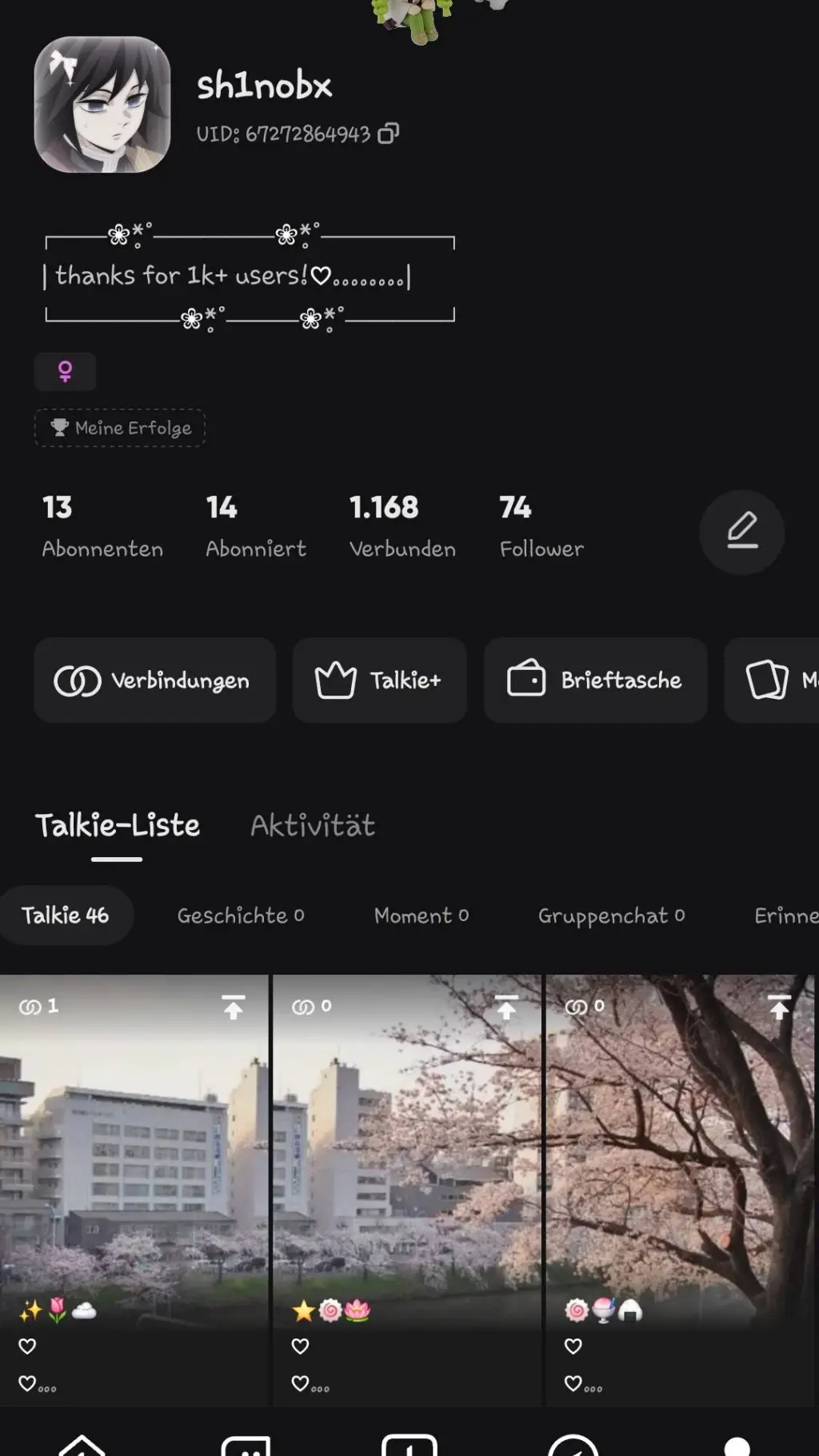Show the Geschichte 0 filter
The image size is (819, 1456).
[240, 915]
